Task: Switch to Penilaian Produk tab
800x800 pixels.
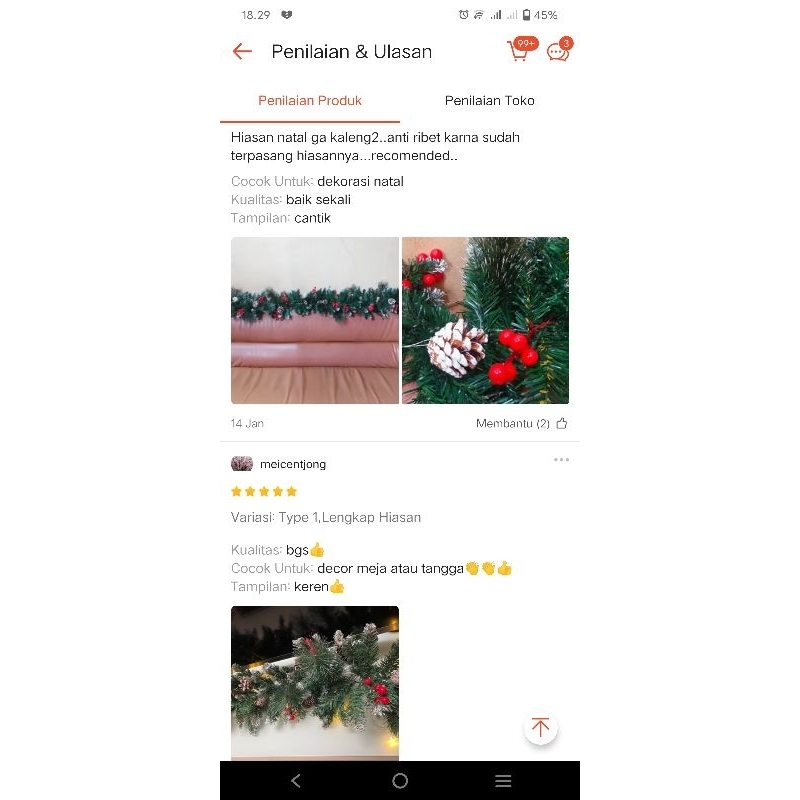Action: click(x=310, y=101)
